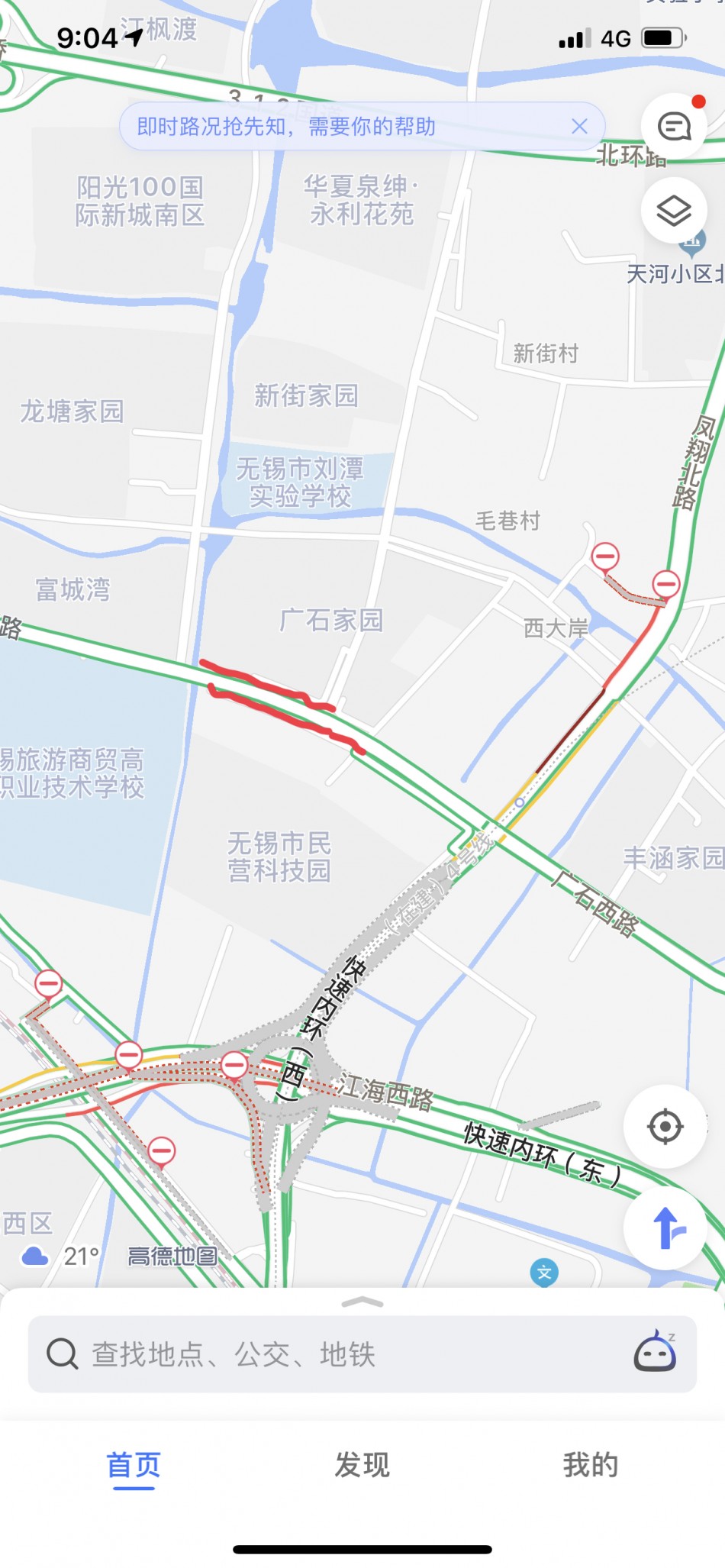Recenter map on my current location
The height and width of the screenshot is (1568, 725).
(665, 1126)
